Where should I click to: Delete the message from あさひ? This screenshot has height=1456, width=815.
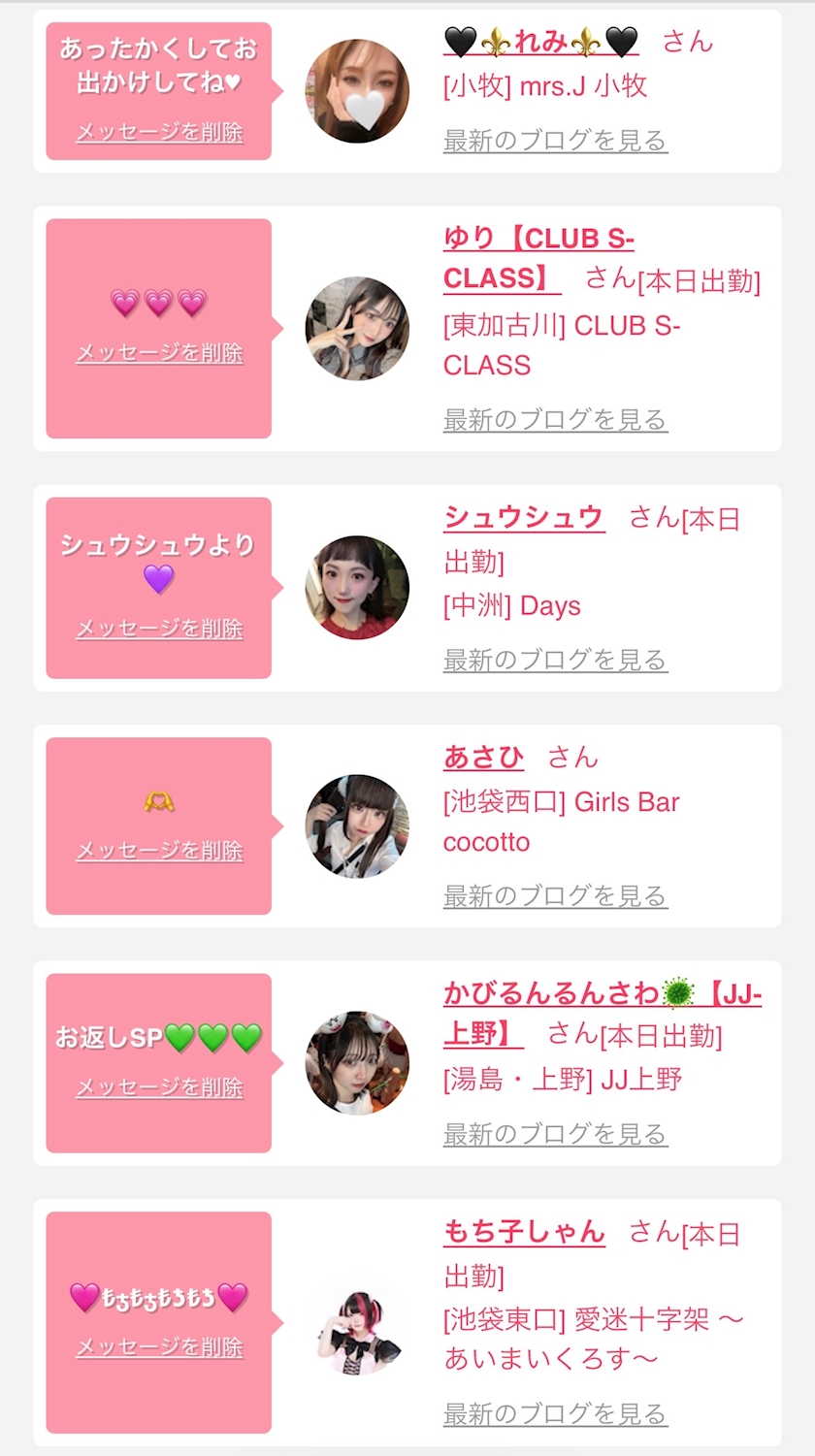click(159, 851)
